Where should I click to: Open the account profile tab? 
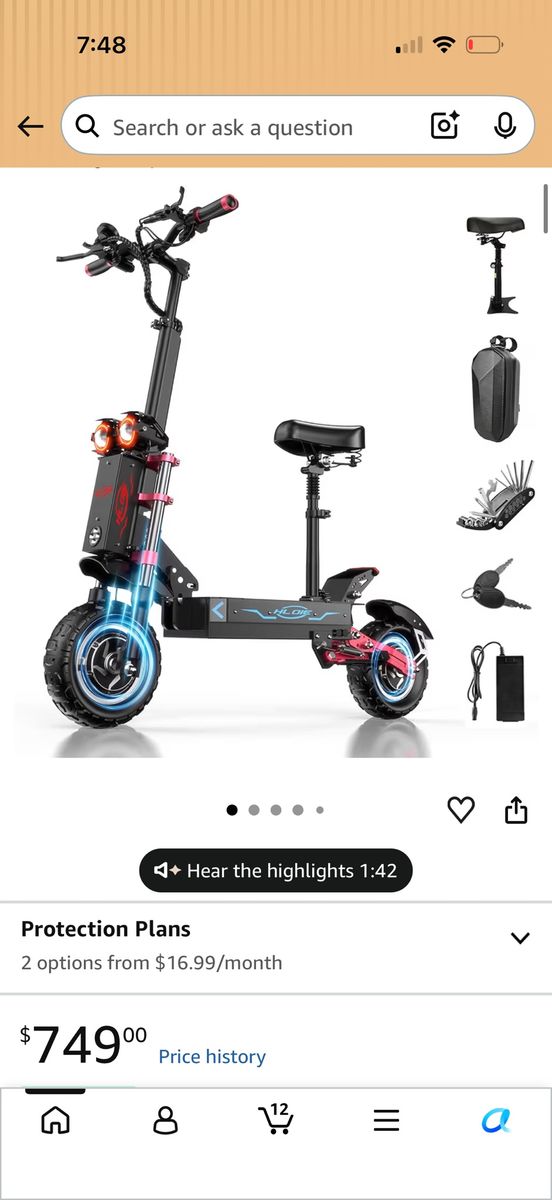click(x=165, y=1120)
